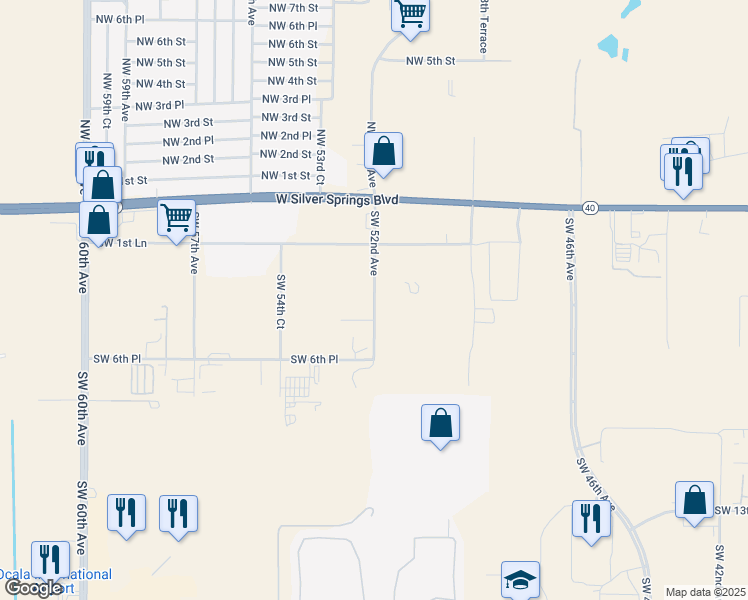Select the graduation cap school marker

pos(521,579)
